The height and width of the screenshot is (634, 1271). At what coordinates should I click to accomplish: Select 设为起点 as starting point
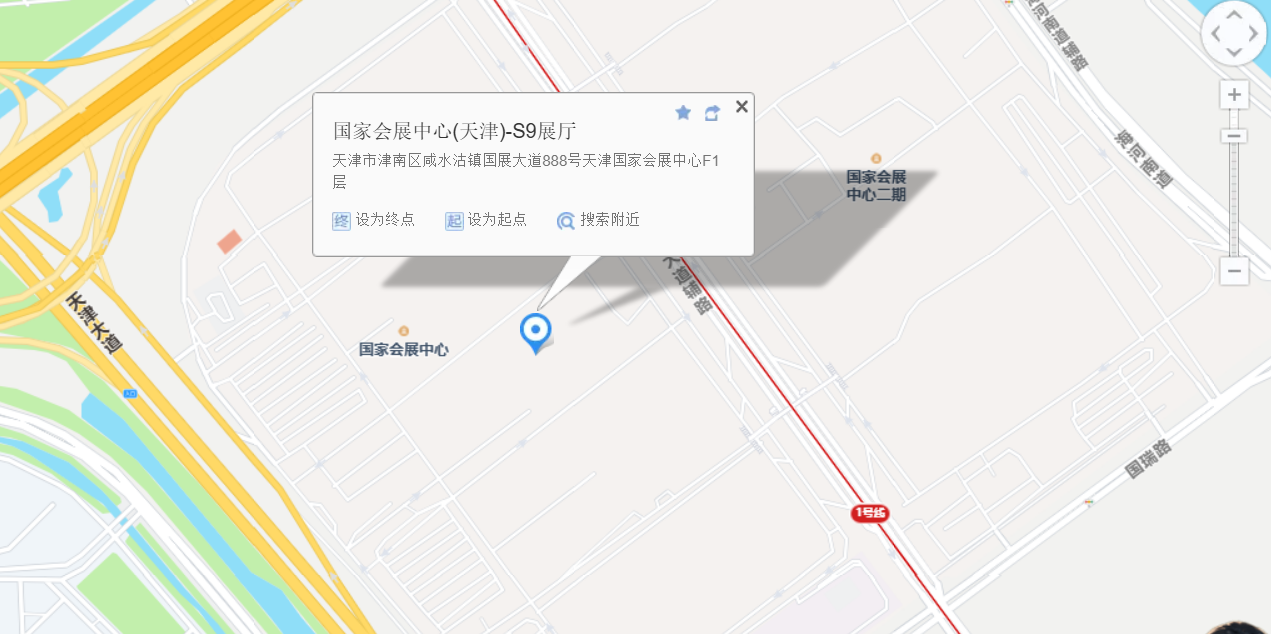tap(487, 220)
